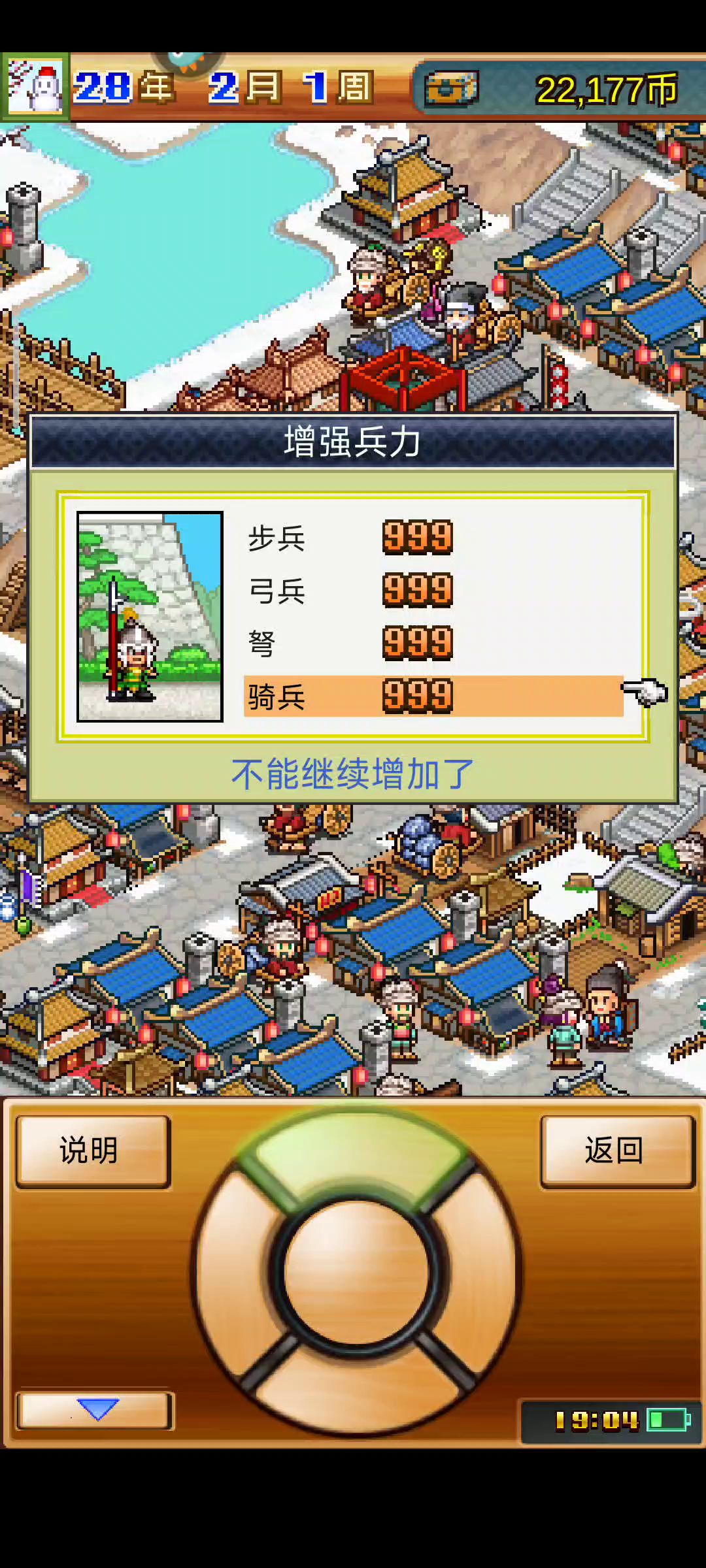The height and width of the screenshot is (1568, 706).
Task: Choose the 弩 crossbow row
Action: (431, 644)
